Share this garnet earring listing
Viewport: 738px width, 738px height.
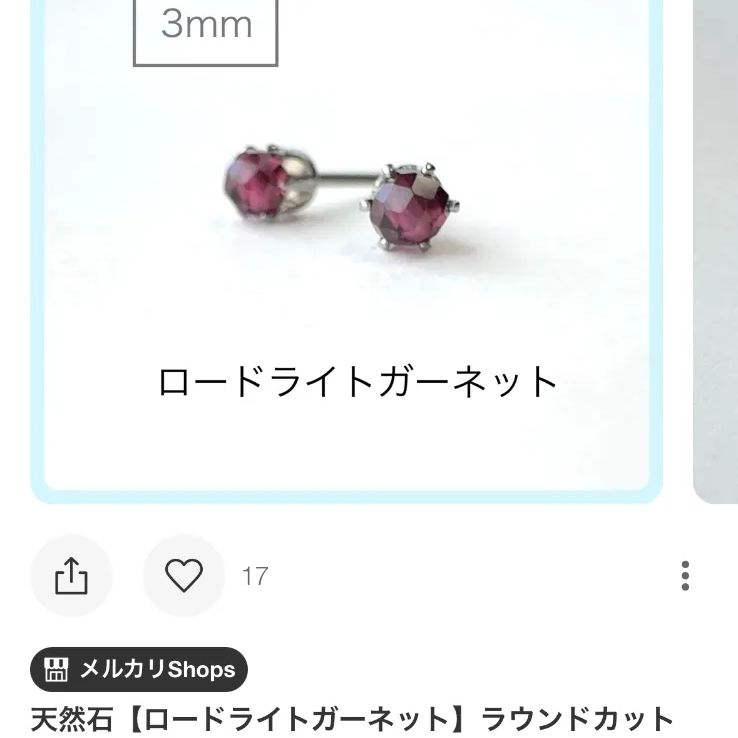71,576
